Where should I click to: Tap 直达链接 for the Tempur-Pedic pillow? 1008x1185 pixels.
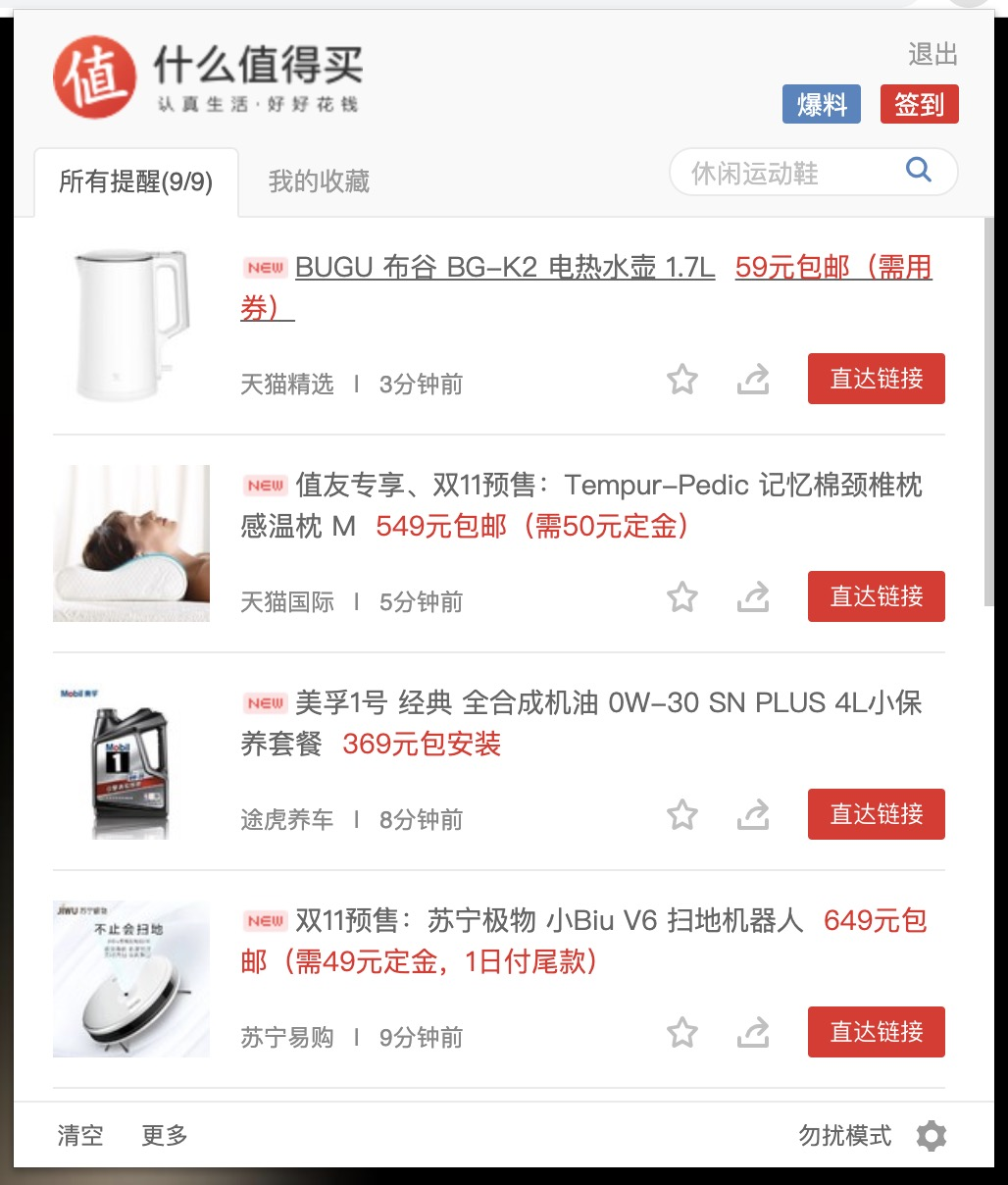coord(876,596)
